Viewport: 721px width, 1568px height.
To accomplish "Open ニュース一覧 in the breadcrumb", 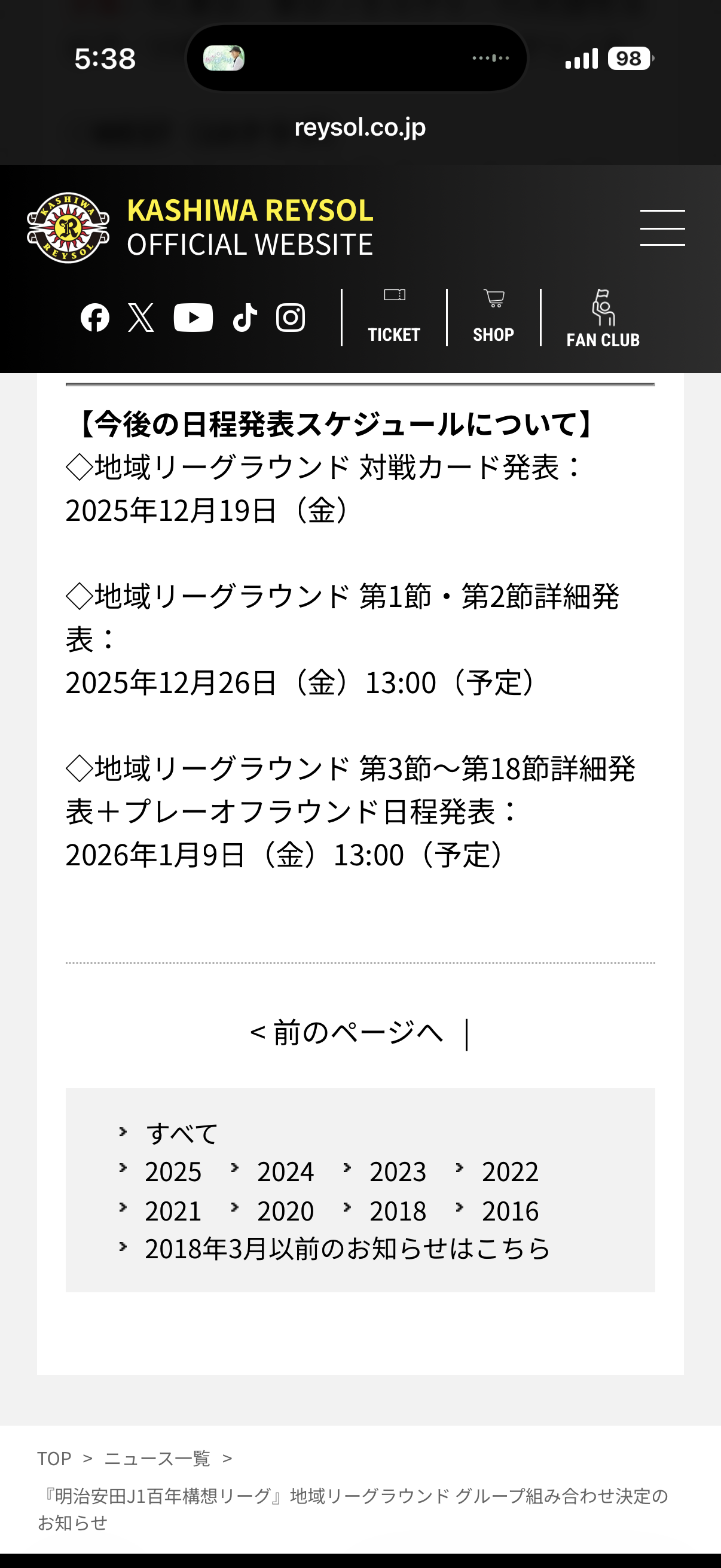I will tap(157, 1459).
